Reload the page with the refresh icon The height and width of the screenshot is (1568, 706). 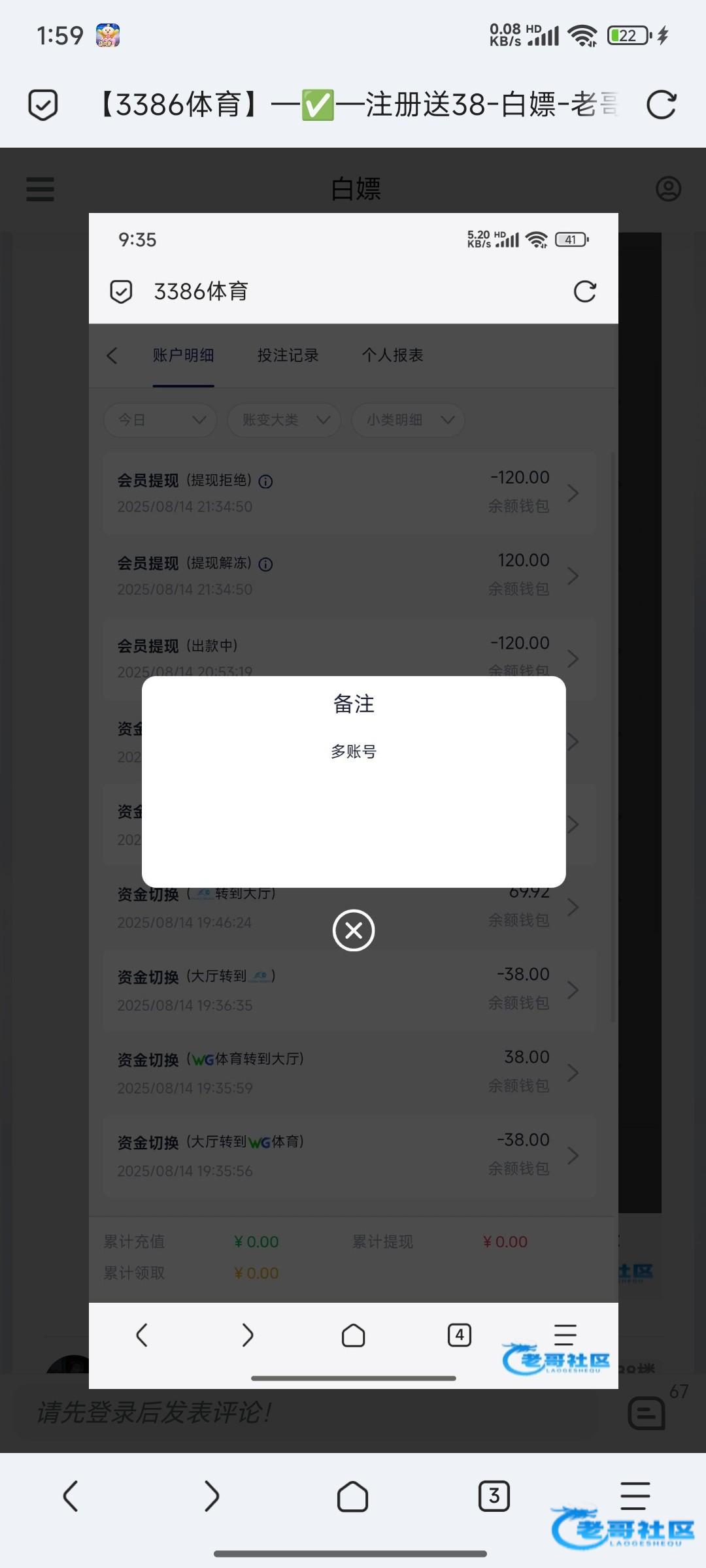point(661,105)
